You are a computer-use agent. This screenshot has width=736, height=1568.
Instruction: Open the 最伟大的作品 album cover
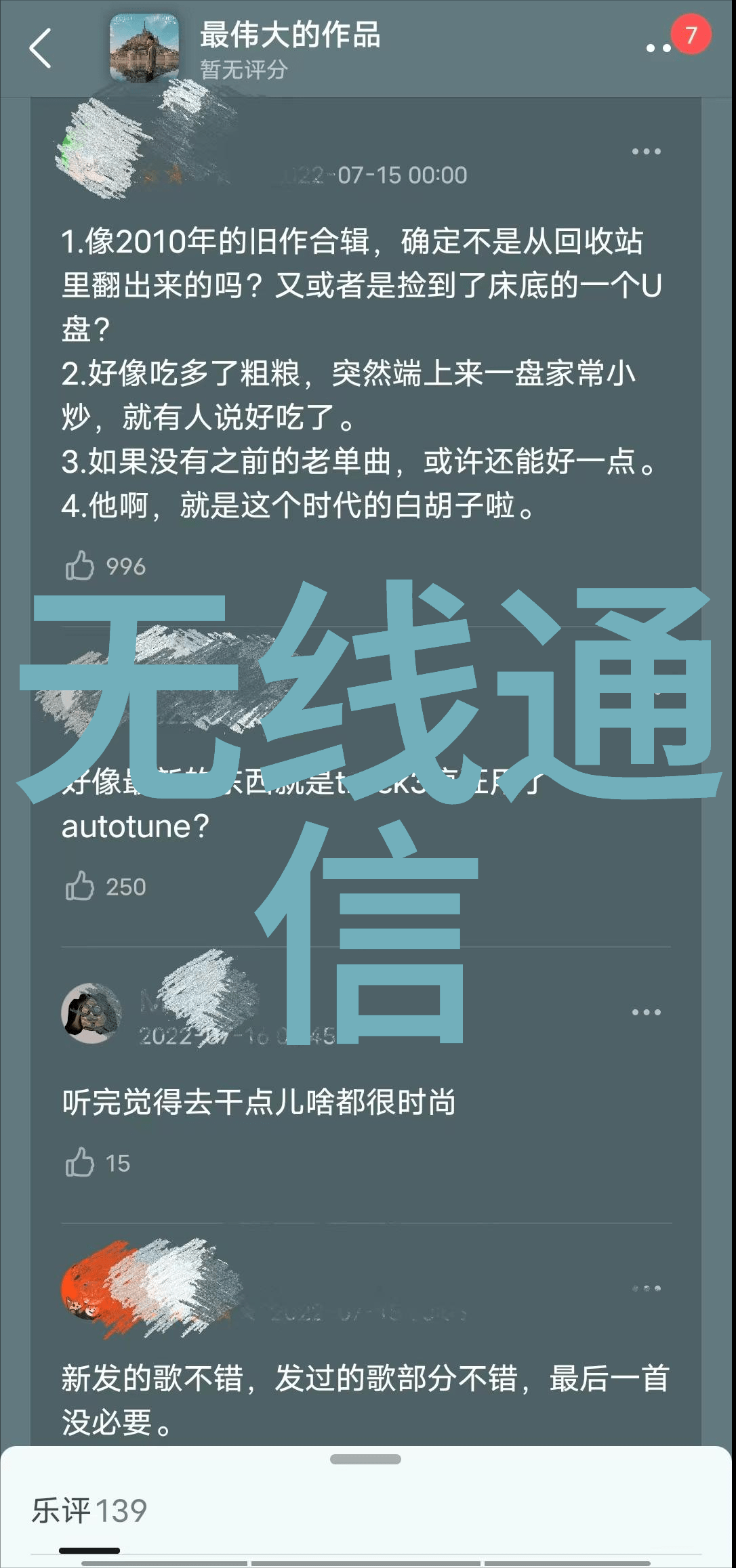[x=145, y=48]
